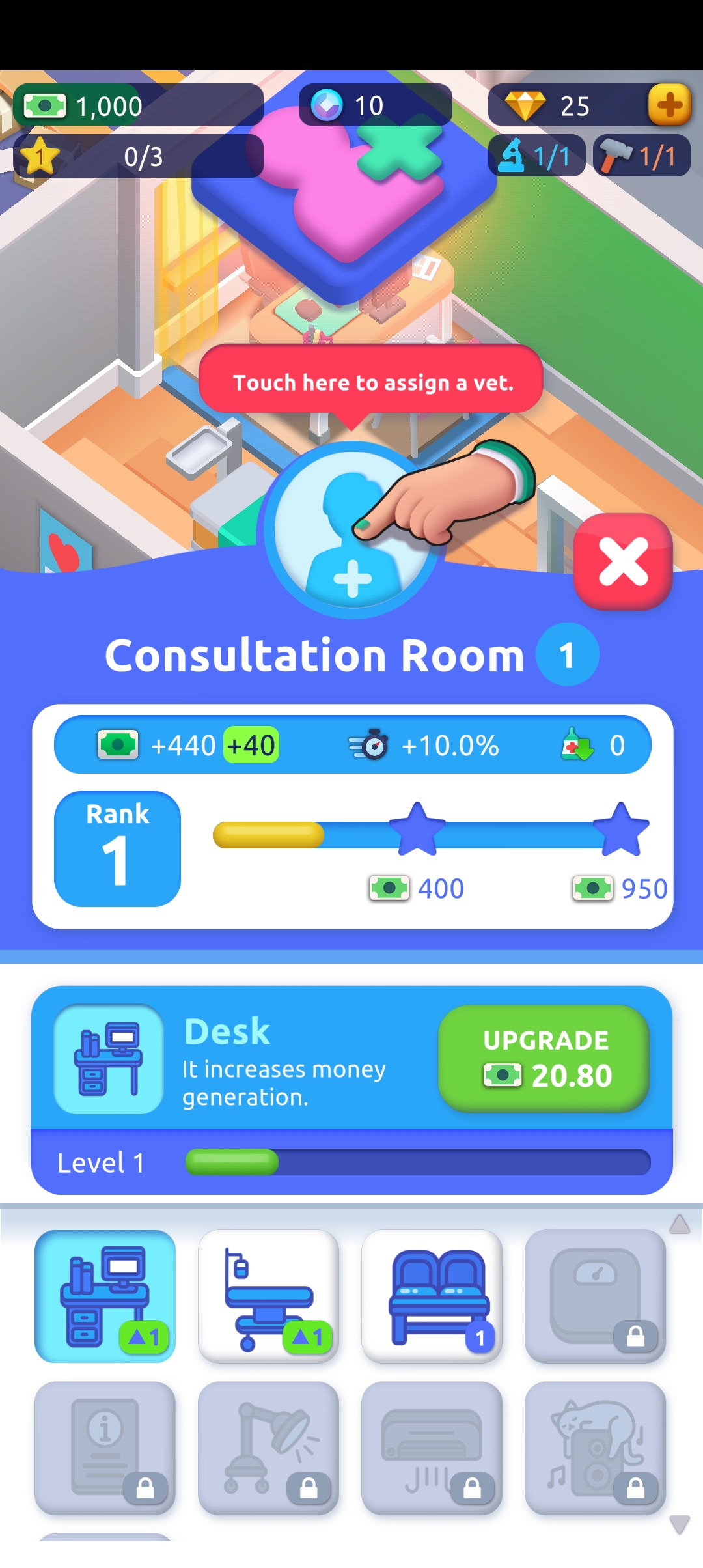703x1568 pixels.
Task: Buy more gems with the plus button
Action: 670,105
